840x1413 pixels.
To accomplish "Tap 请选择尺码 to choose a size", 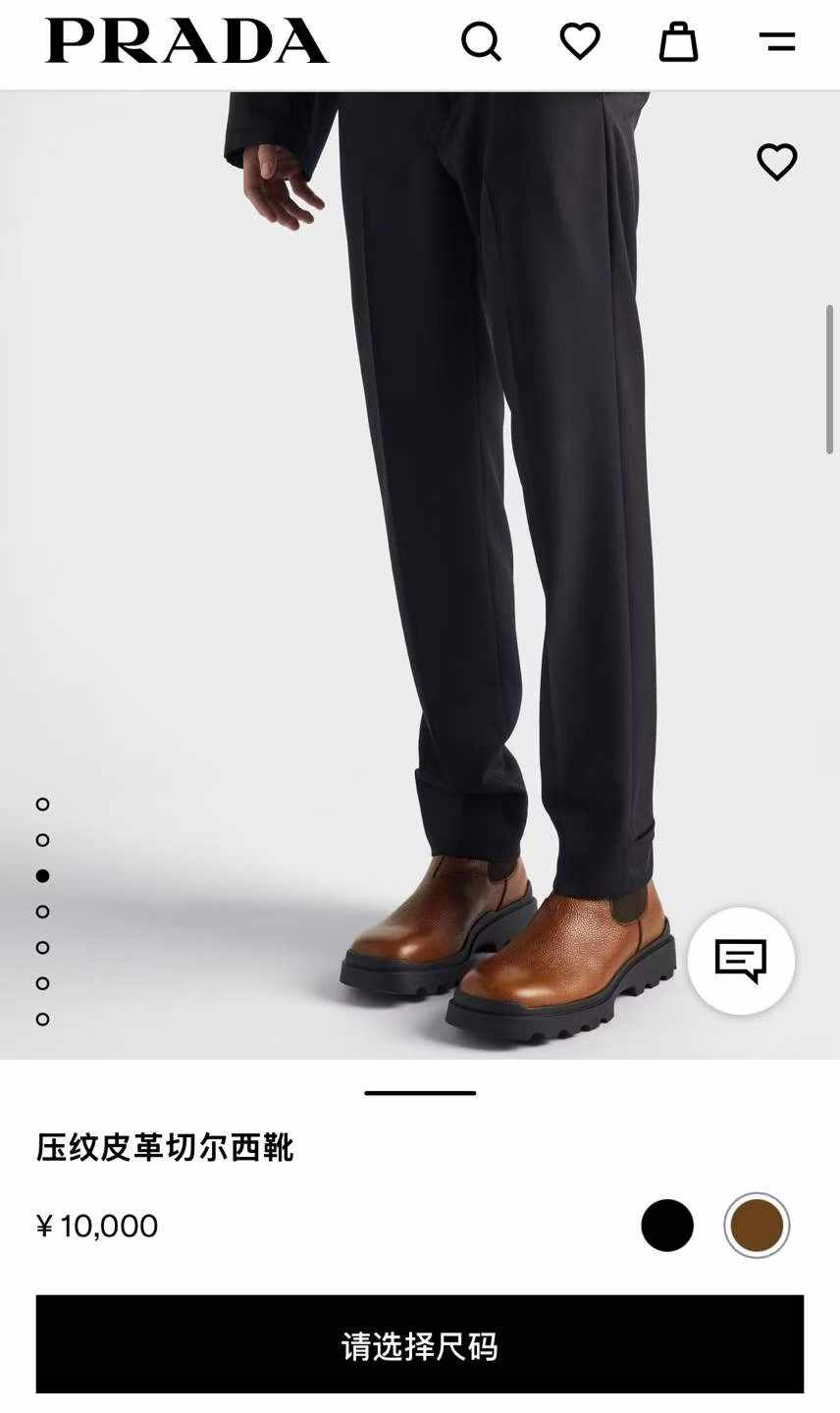I will pos(420,1344).
